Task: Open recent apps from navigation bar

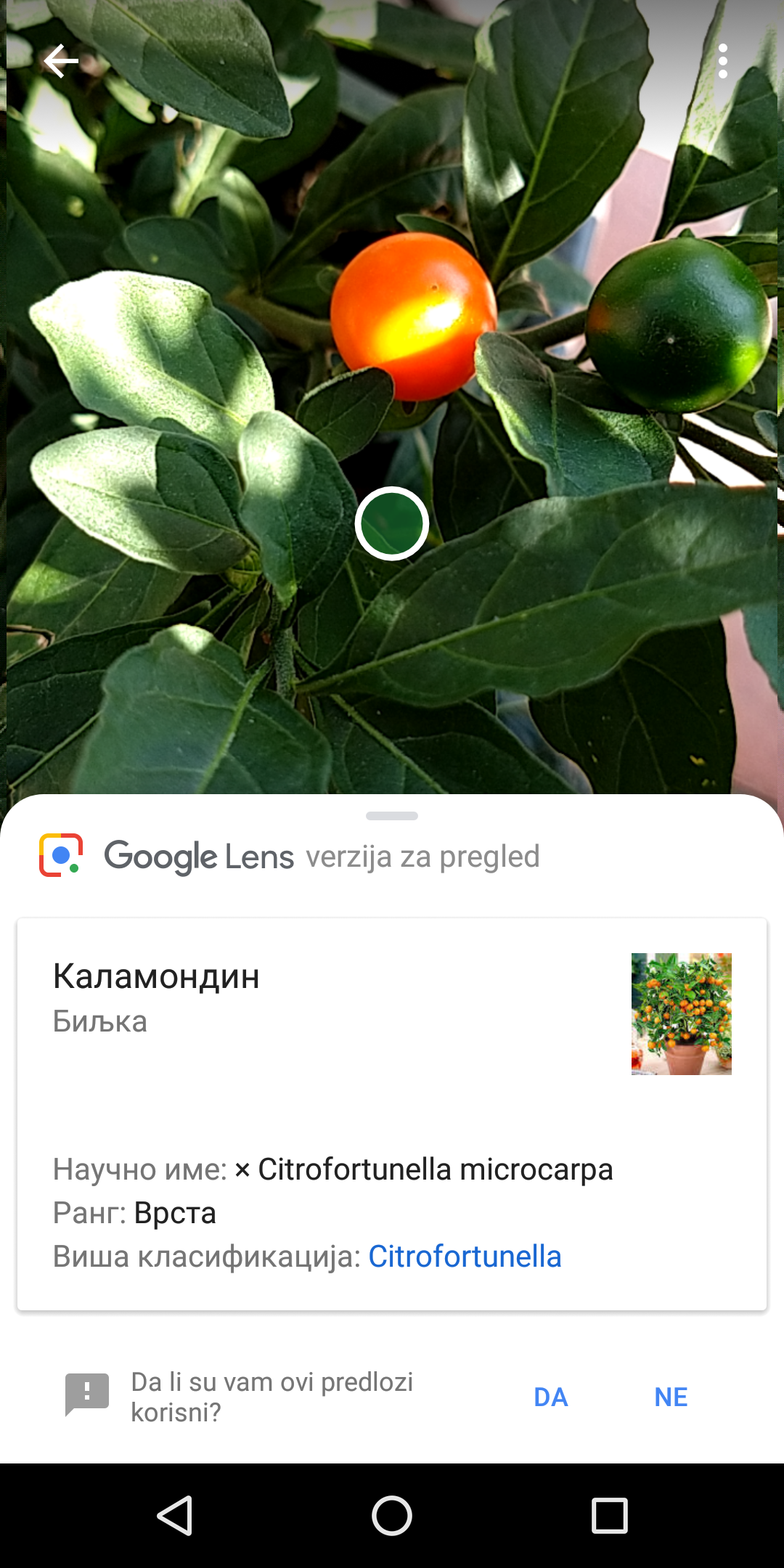Action: click(x=610, y=1516)
